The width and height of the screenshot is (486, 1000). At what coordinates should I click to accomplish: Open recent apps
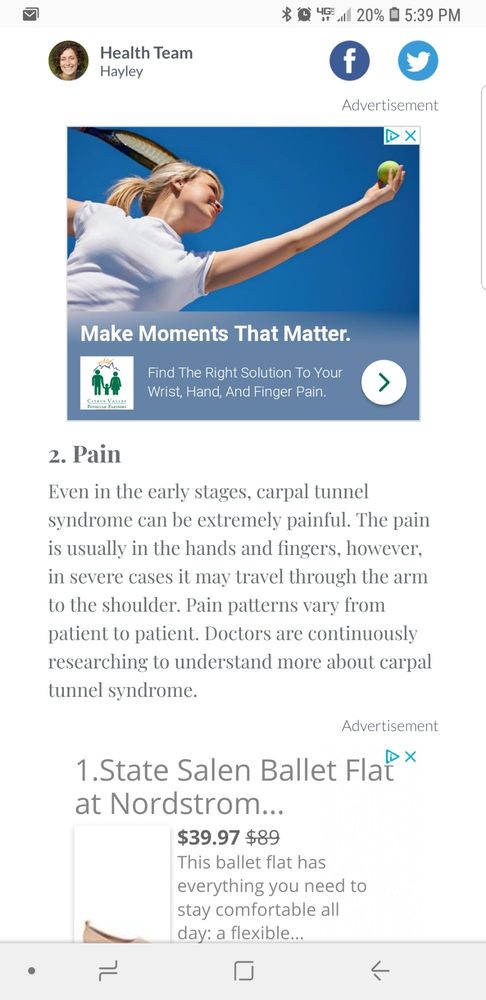click(107, 971)
